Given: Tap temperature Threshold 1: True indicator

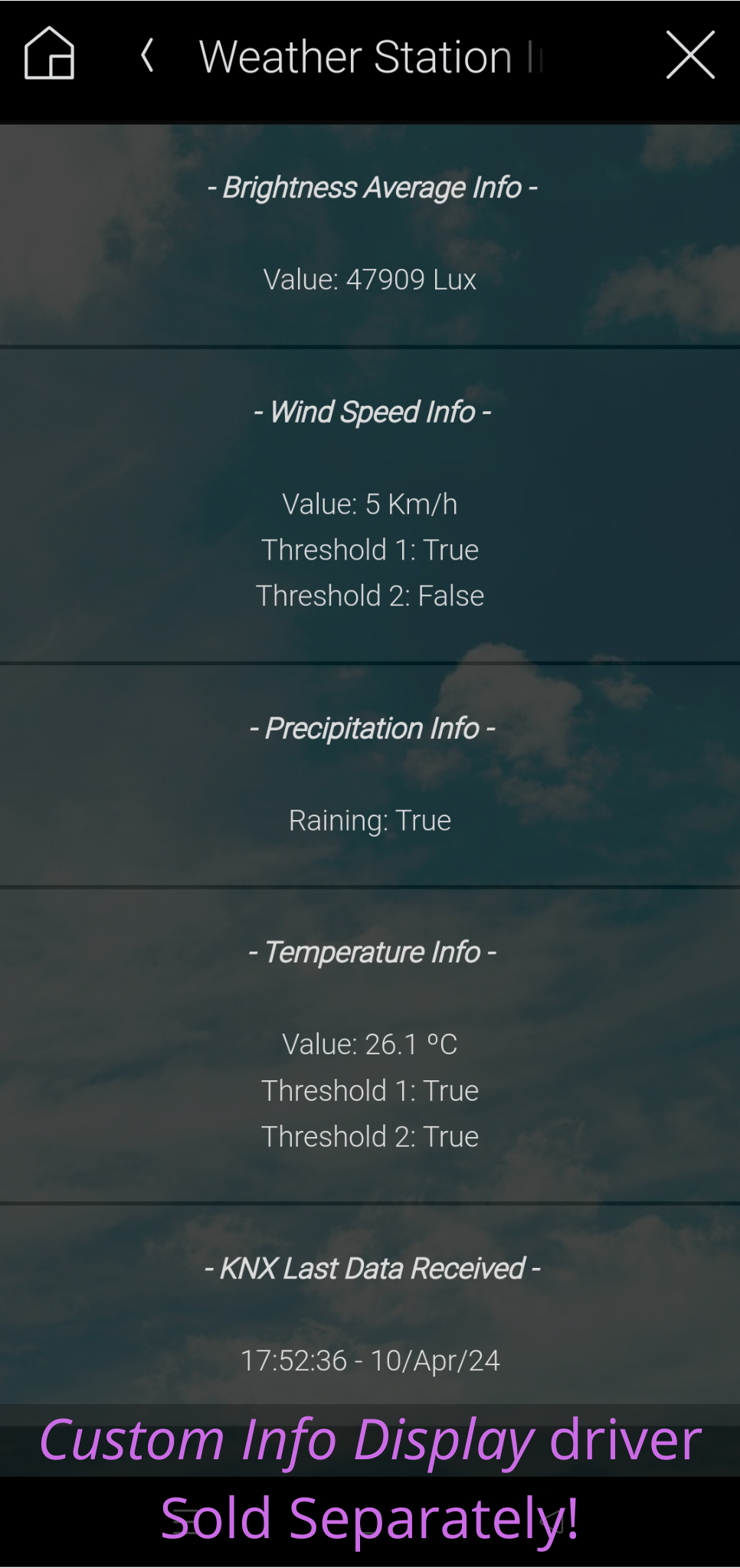Looking at the screenshot, I should click(x=370, y=1090).
